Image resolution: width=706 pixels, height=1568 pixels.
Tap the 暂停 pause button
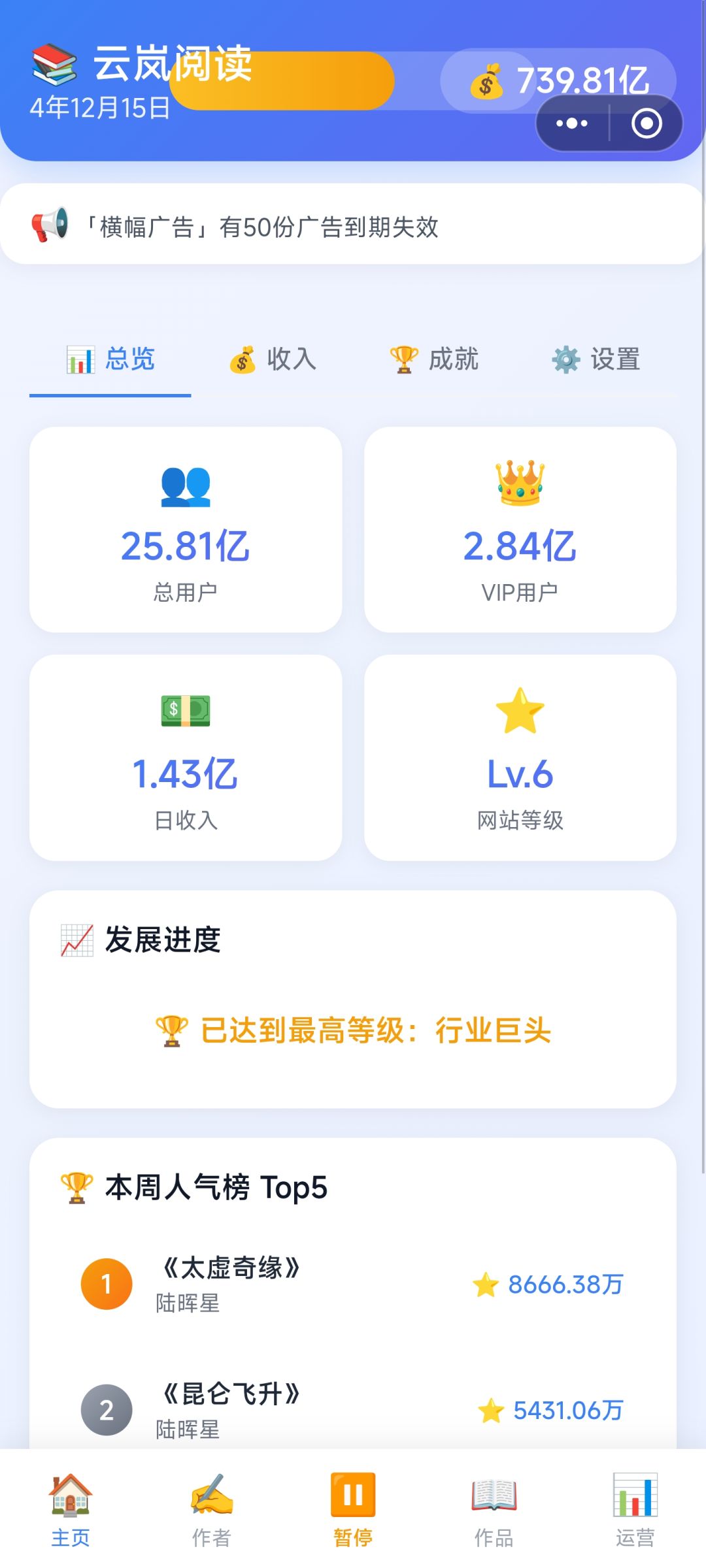[x=353, y=1510]
